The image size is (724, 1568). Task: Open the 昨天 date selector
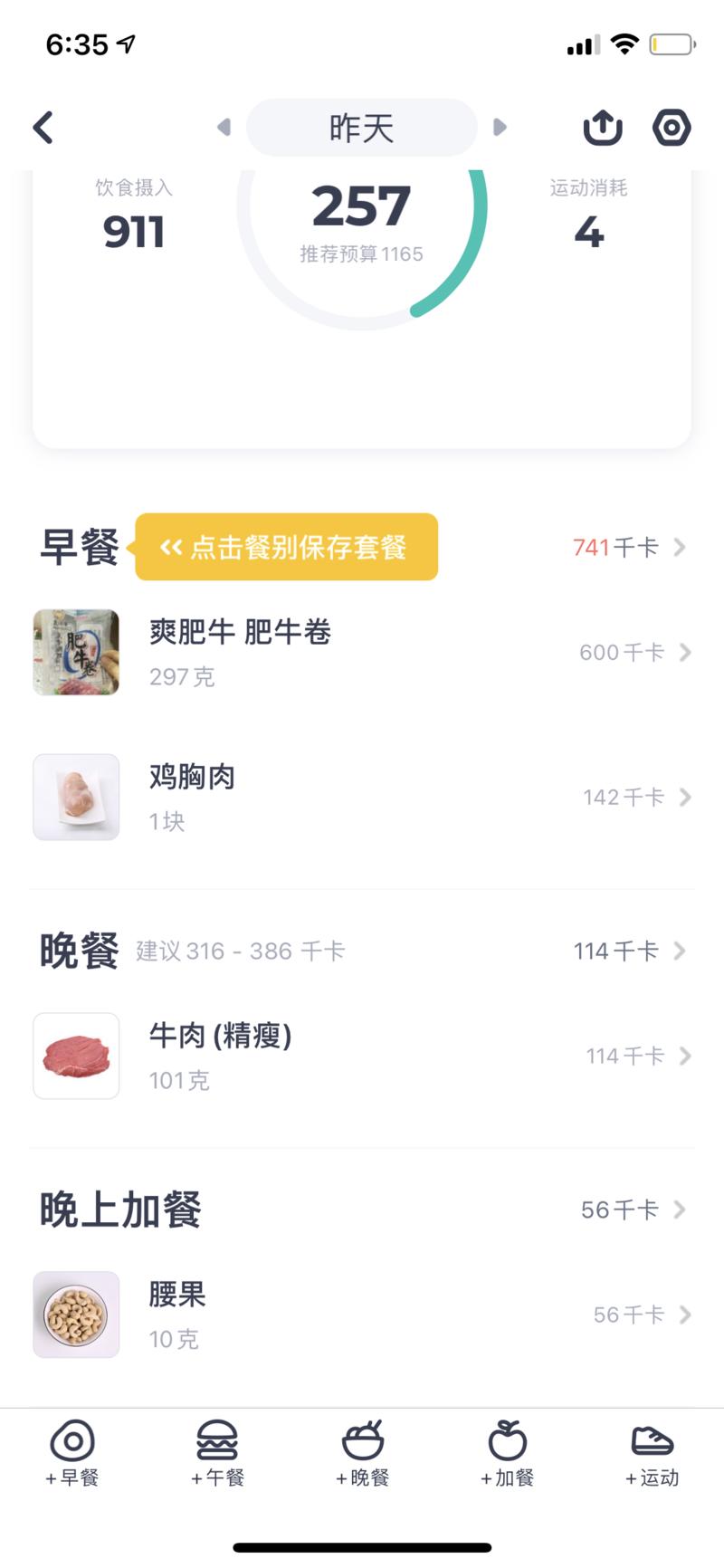(x=361, y=127)
